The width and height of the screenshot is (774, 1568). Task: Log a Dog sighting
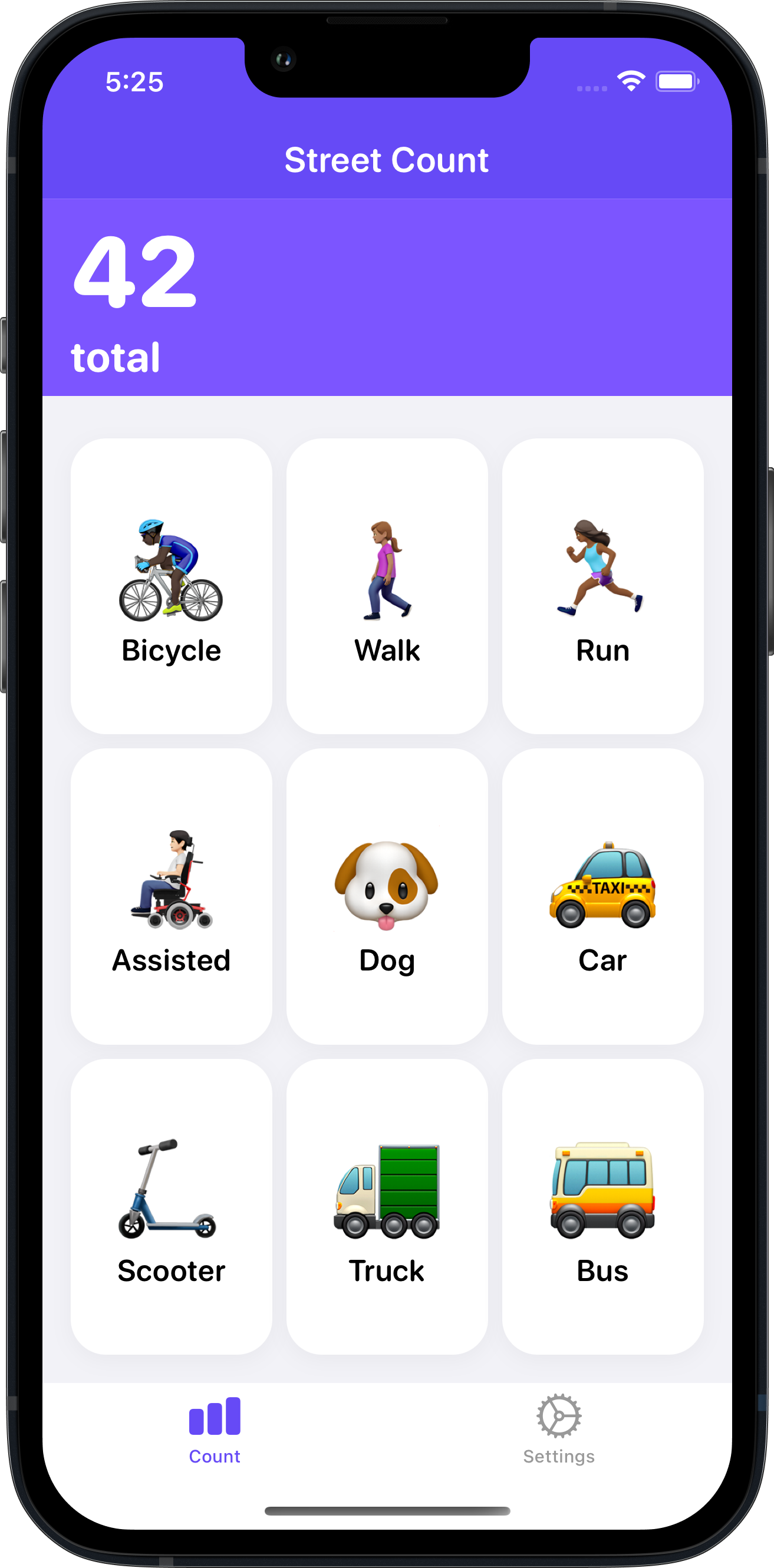click(387, 896)
